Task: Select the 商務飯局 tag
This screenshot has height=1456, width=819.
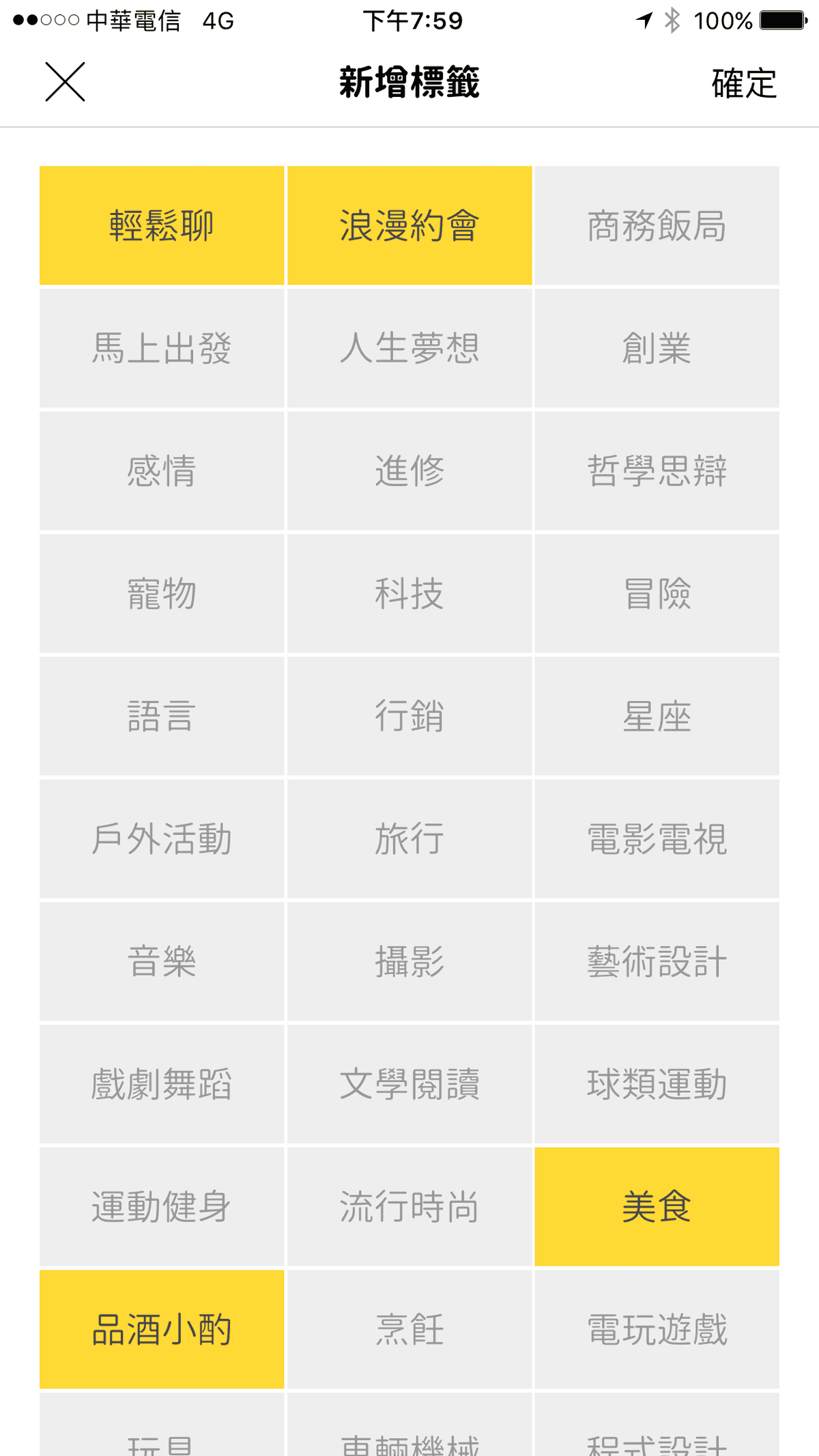Action: (657, 225)
